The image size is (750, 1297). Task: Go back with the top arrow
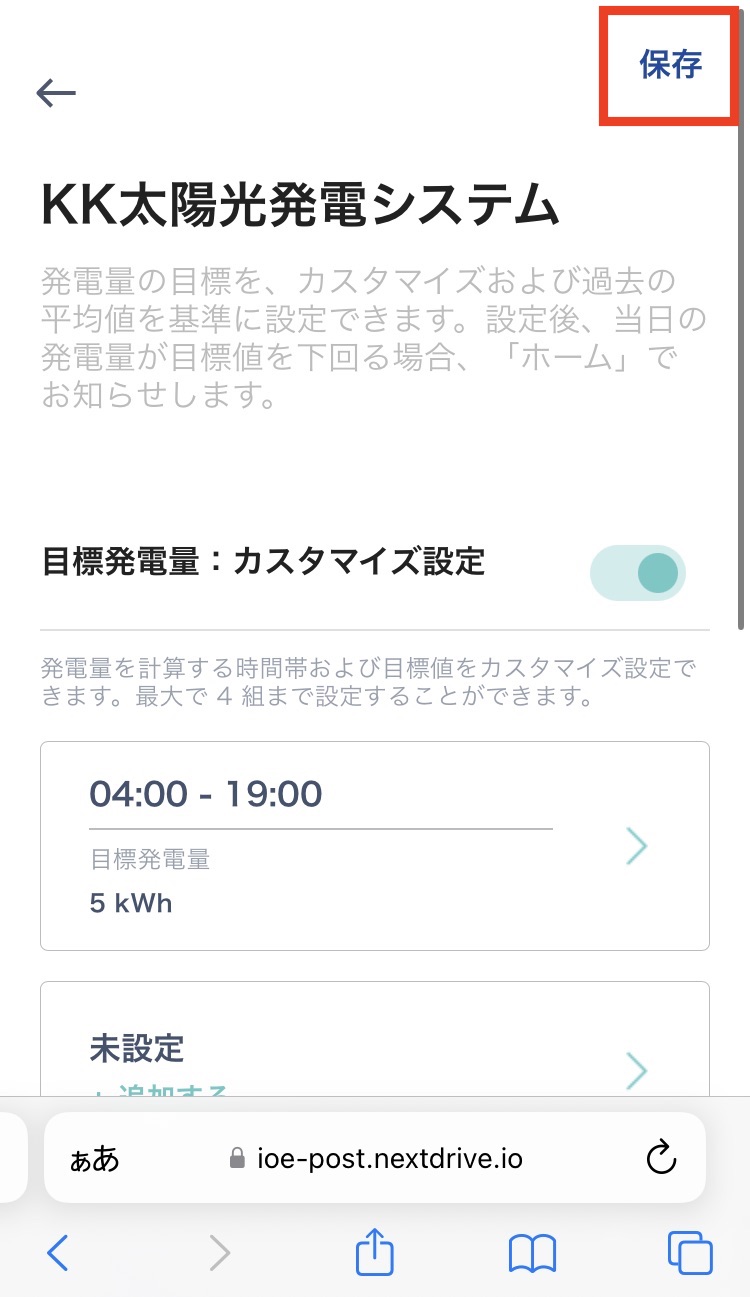coord(56,93)
